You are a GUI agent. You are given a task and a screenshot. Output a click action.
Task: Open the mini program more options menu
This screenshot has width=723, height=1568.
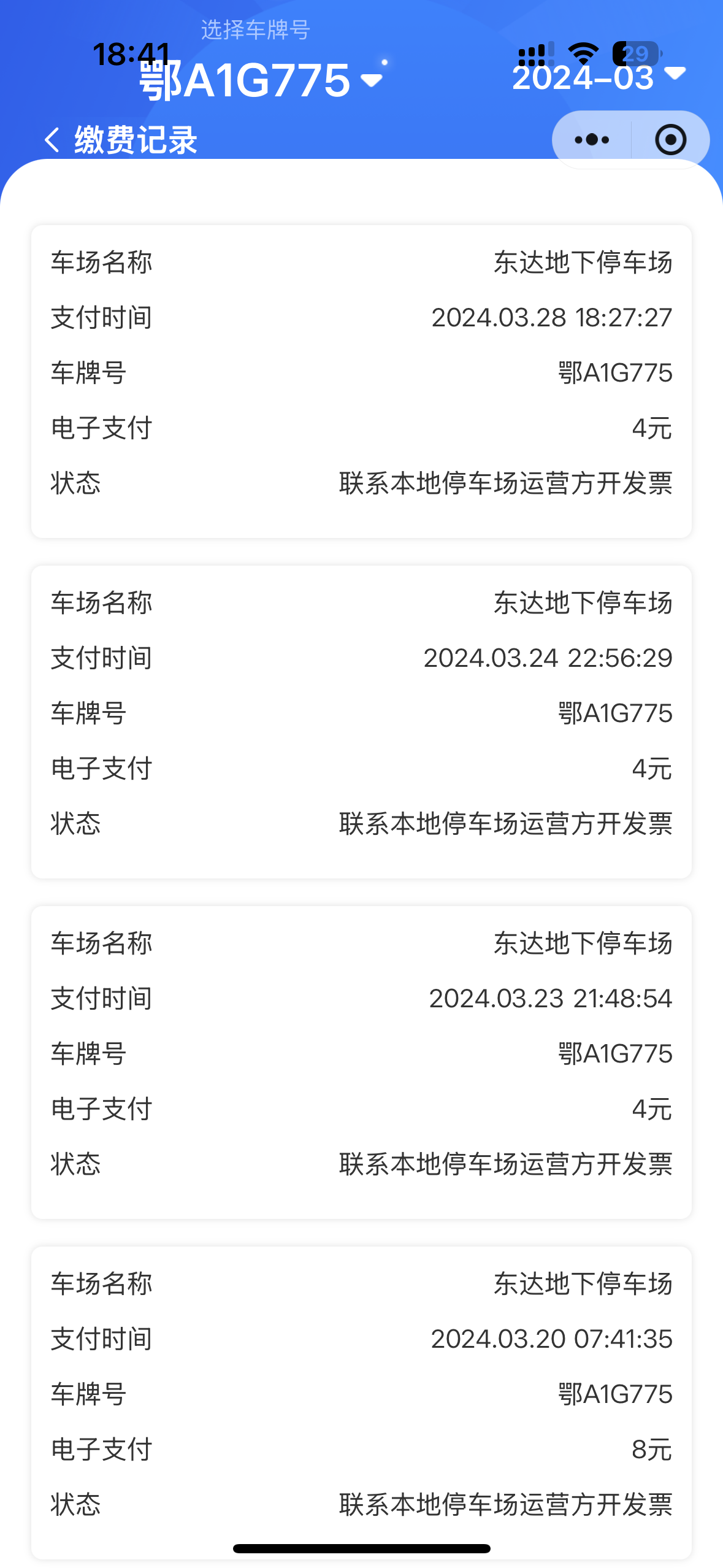click(x=592, y=140)
